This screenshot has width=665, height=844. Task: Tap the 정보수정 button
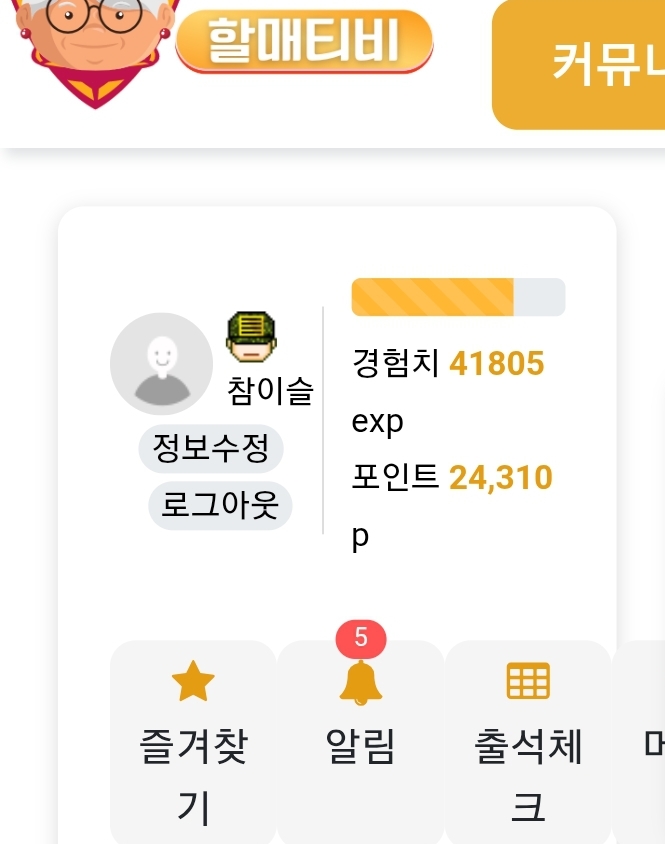coord(211,448)
